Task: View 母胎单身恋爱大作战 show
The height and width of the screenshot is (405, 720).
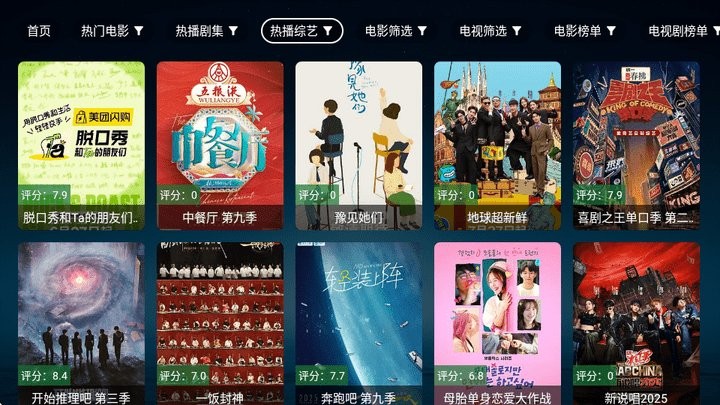Action: 497,320
